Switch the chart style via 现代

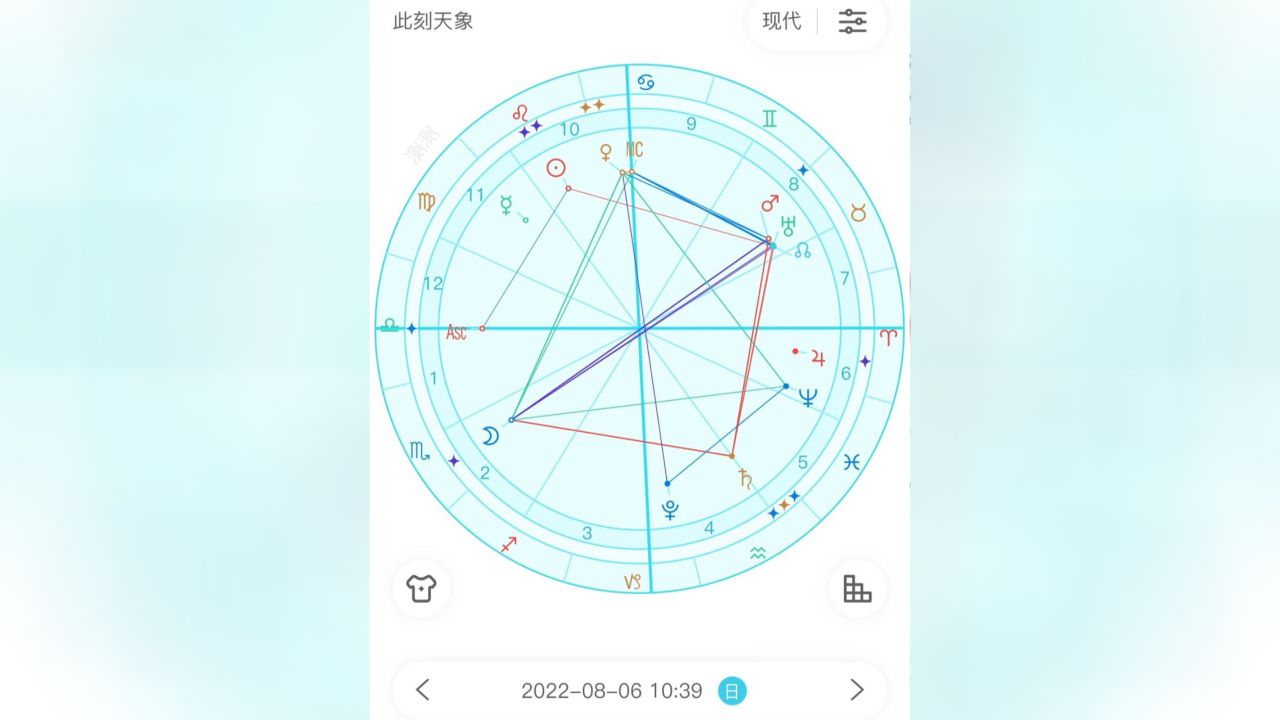pos(781,21)
